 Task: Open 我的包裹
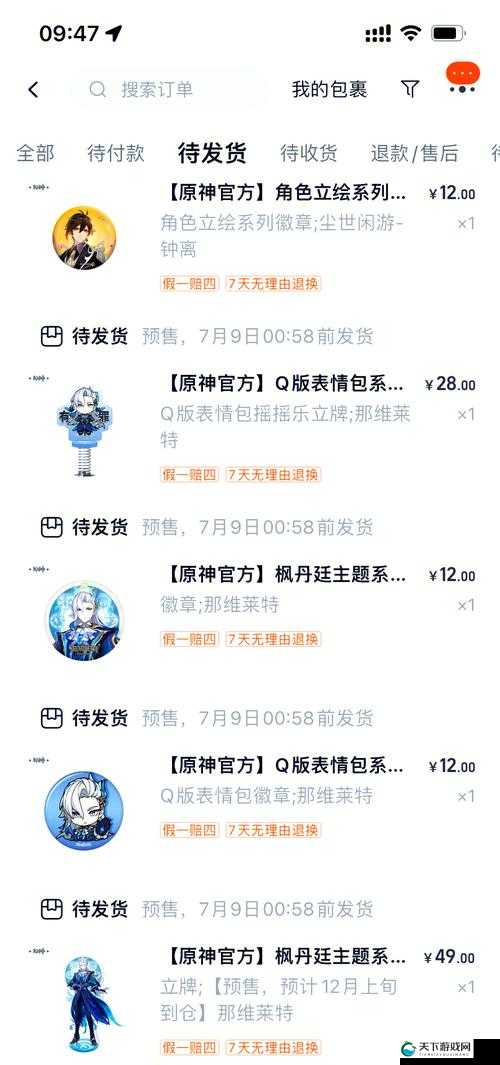[x=329, y=89]
